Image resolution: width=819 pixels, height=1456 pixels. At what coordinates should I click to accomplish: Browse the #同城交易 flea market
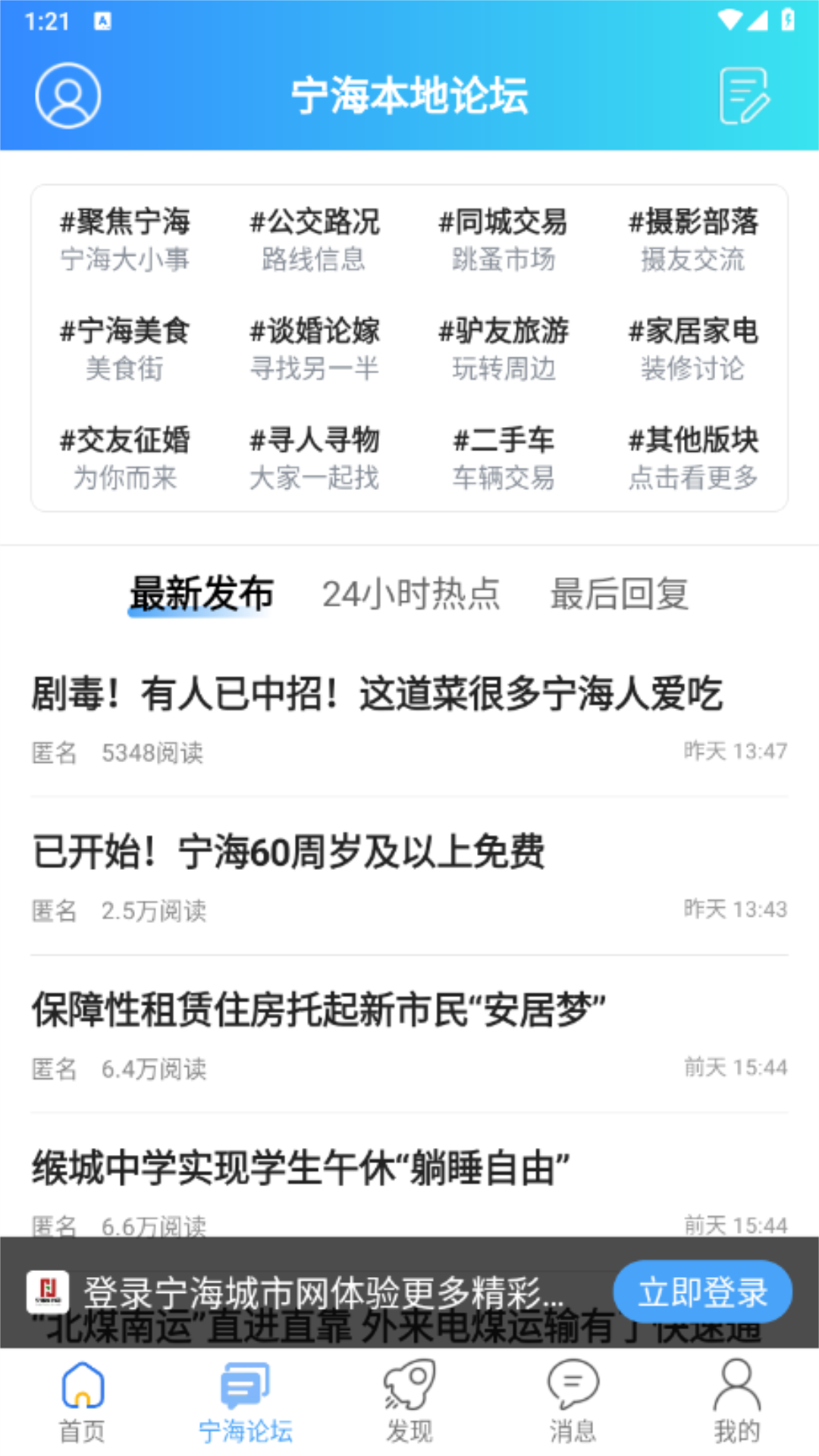(504, 239)
